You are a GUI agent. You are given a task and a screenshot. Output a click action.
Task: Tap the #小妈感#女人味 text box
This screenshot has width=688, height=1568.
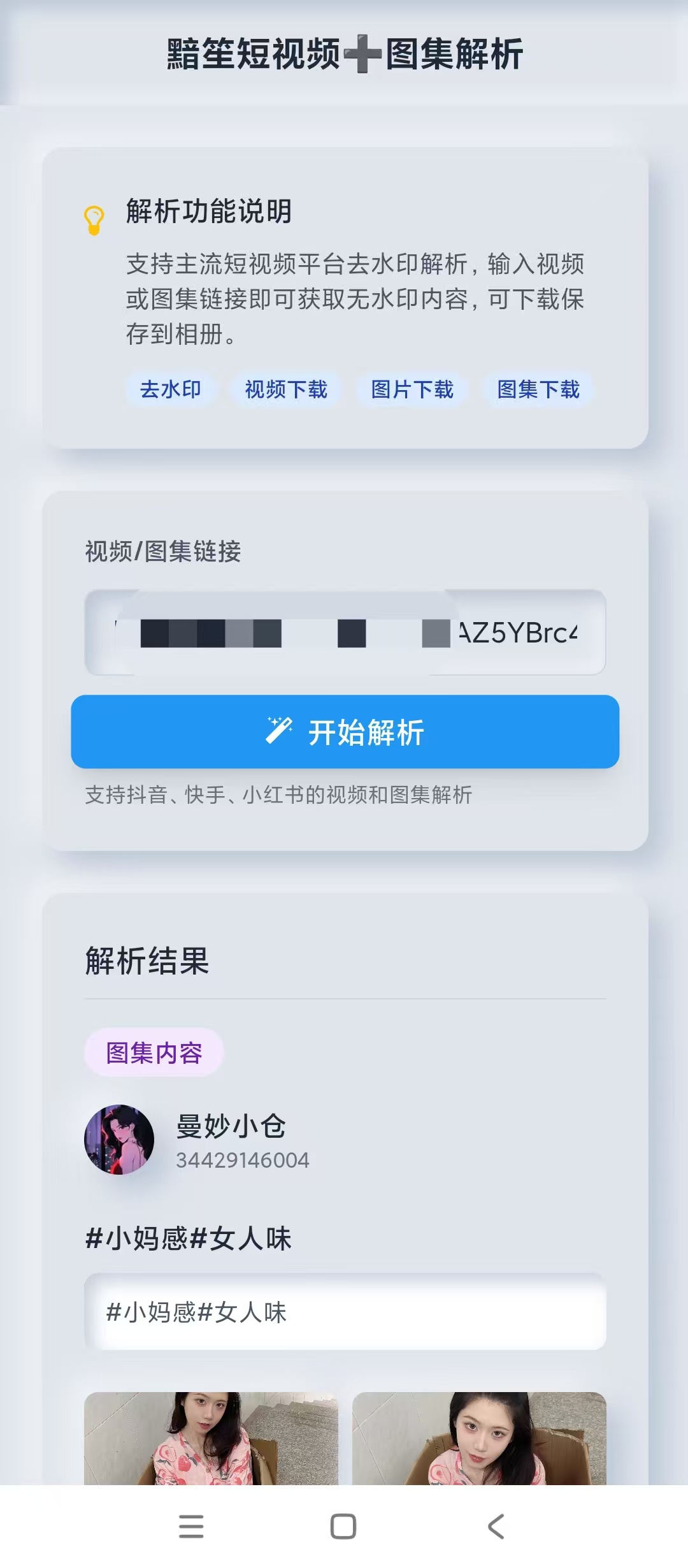click(x=345, y=1312)
